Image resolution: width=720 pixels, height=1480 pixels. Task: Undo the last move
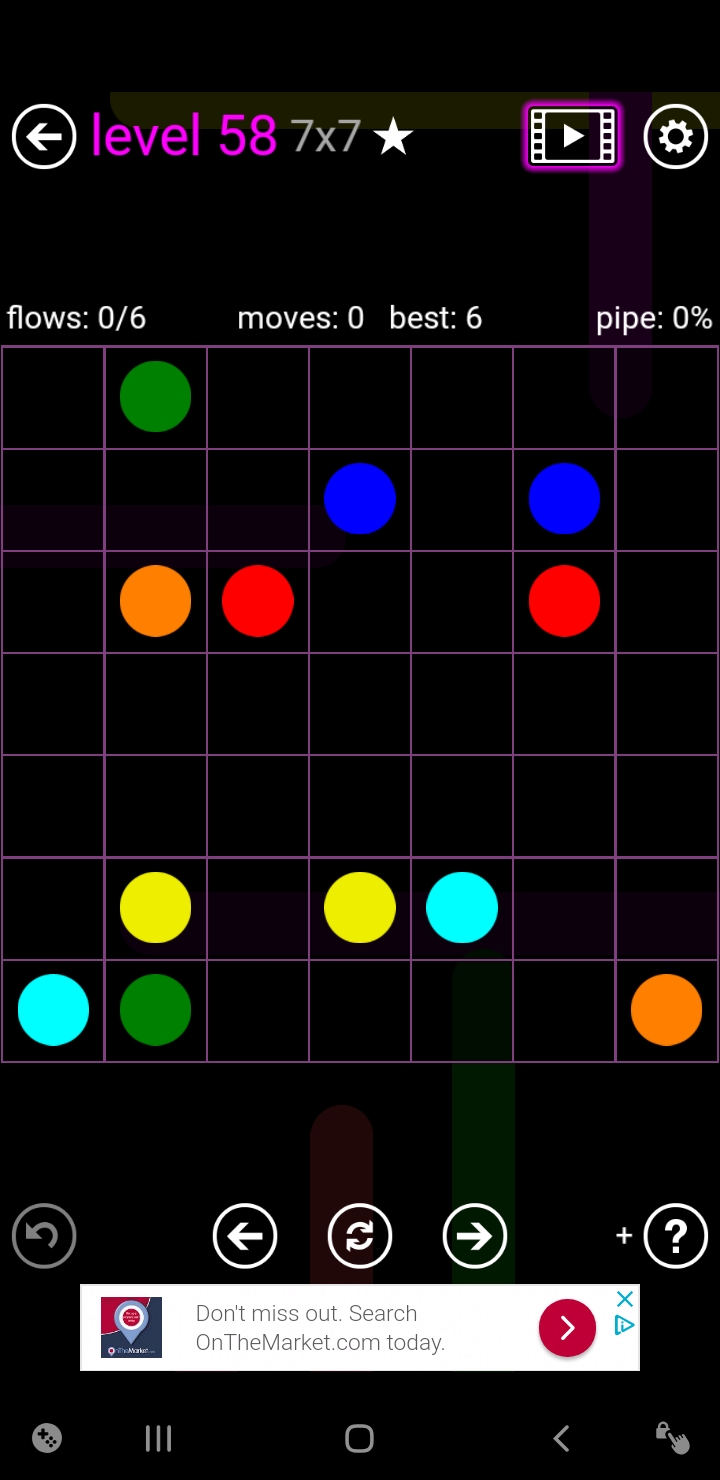44,1236
